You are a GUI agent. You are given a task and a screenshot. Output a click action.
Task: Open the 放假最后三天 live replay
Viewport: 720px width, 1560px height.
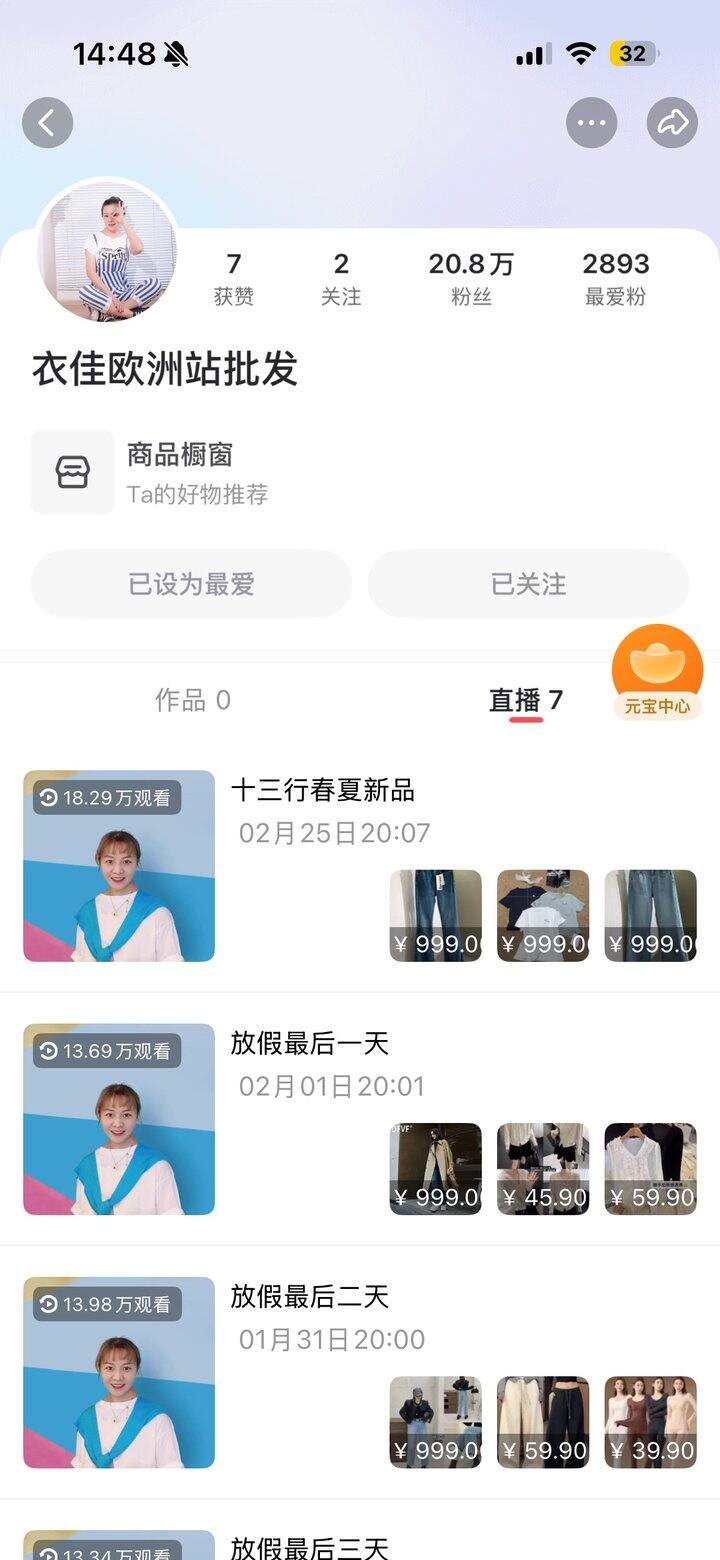tap(309, 1547)
